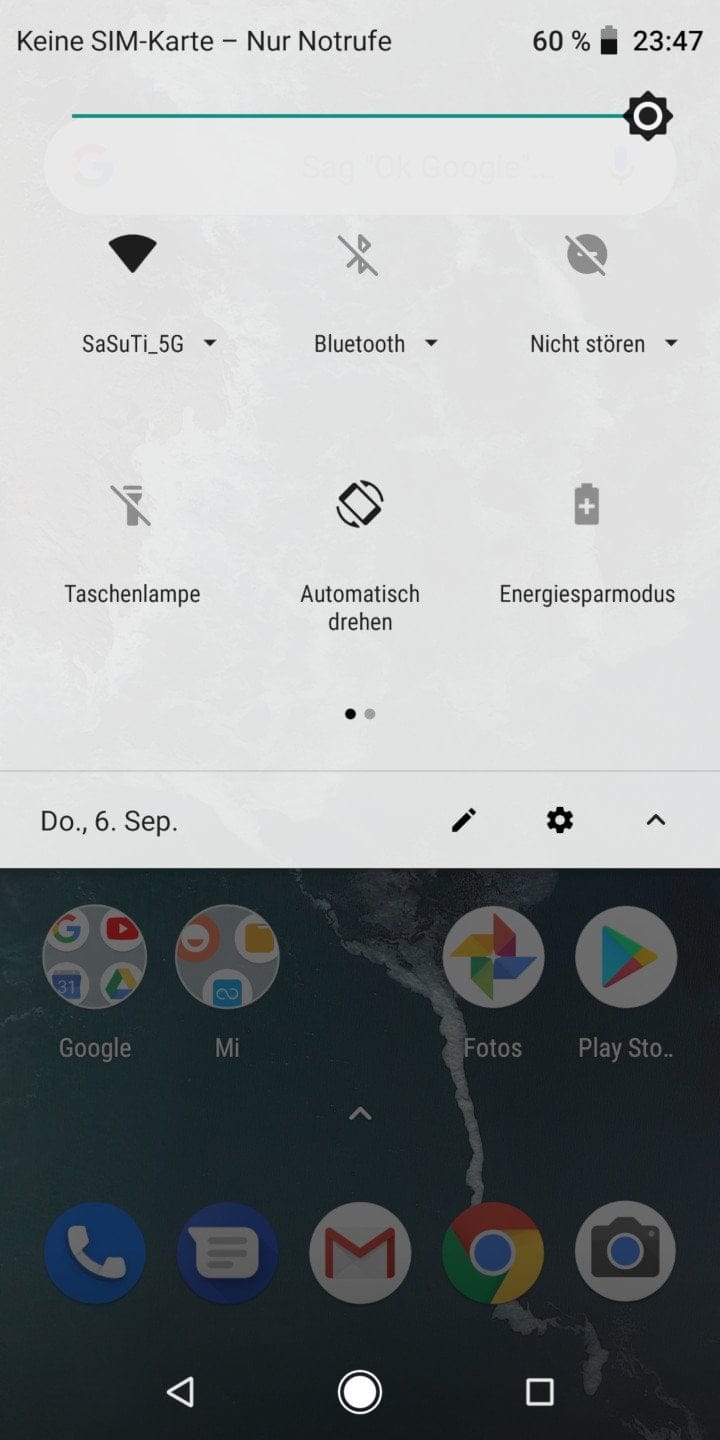The width and height of the screenshot is (720, 1440).
Task: Collapse the quick settings panel
Action: click(656, 821)
